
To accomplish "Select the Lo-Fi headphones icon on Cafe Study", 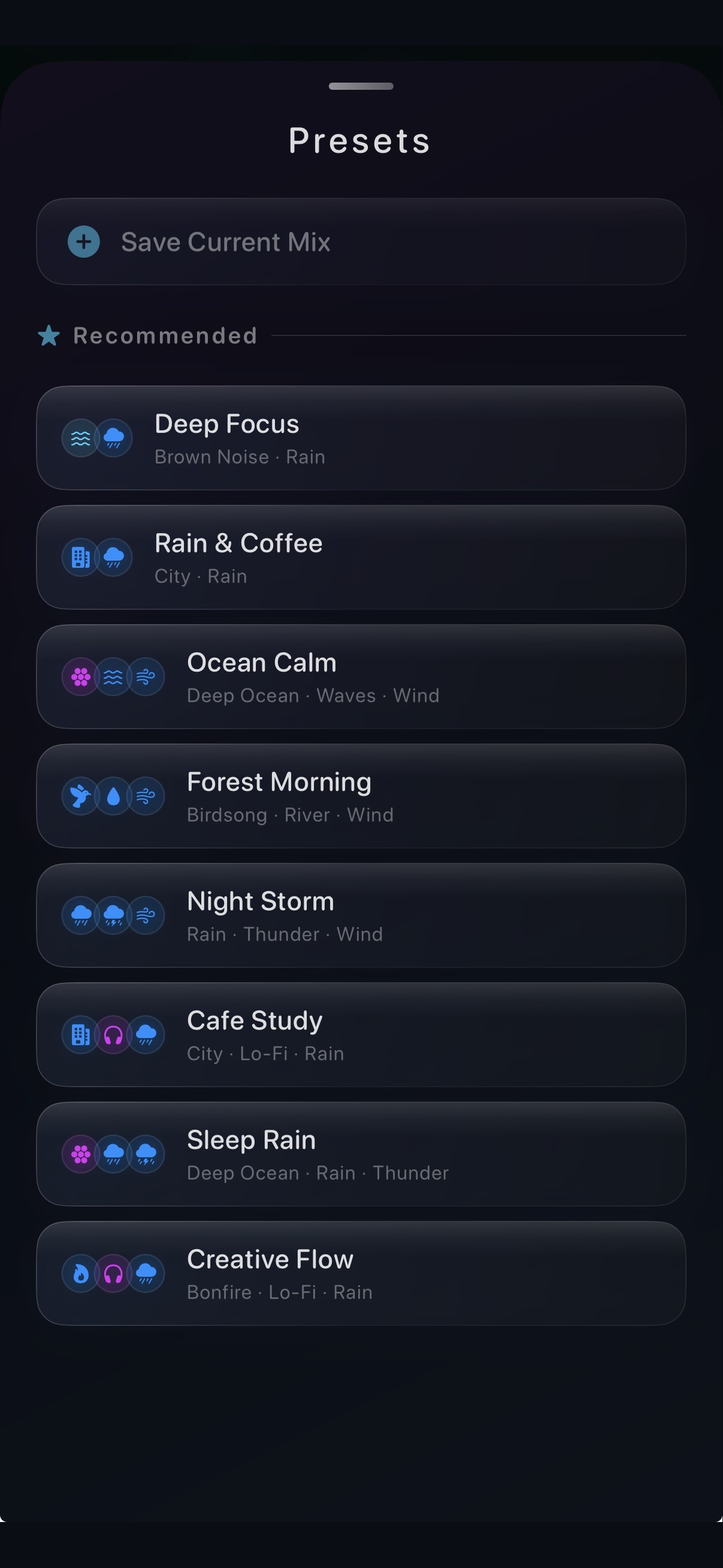I will (113, 1034).
